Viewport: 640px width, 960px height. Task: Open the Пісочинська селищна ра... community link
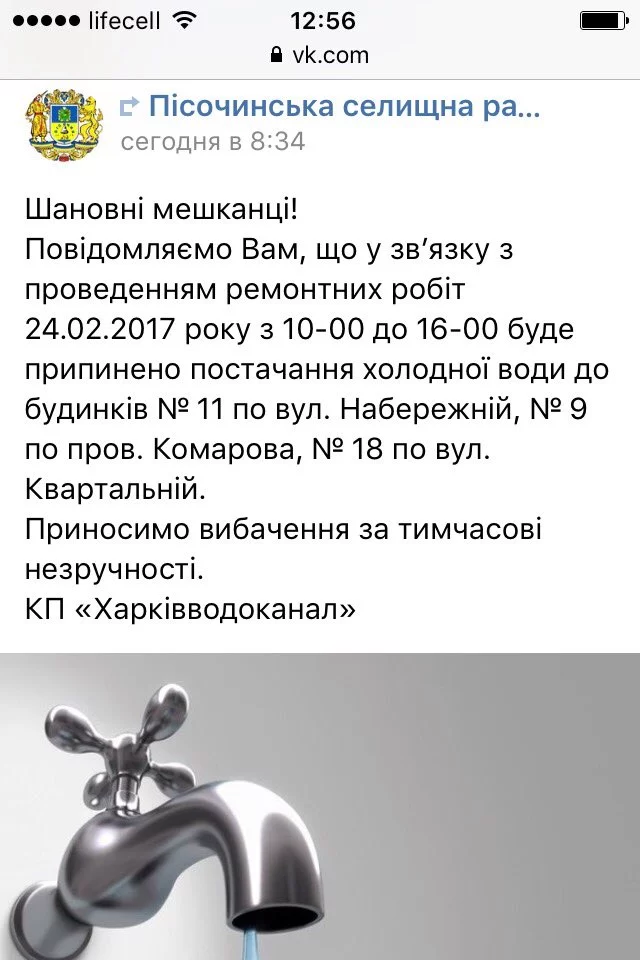344,108
